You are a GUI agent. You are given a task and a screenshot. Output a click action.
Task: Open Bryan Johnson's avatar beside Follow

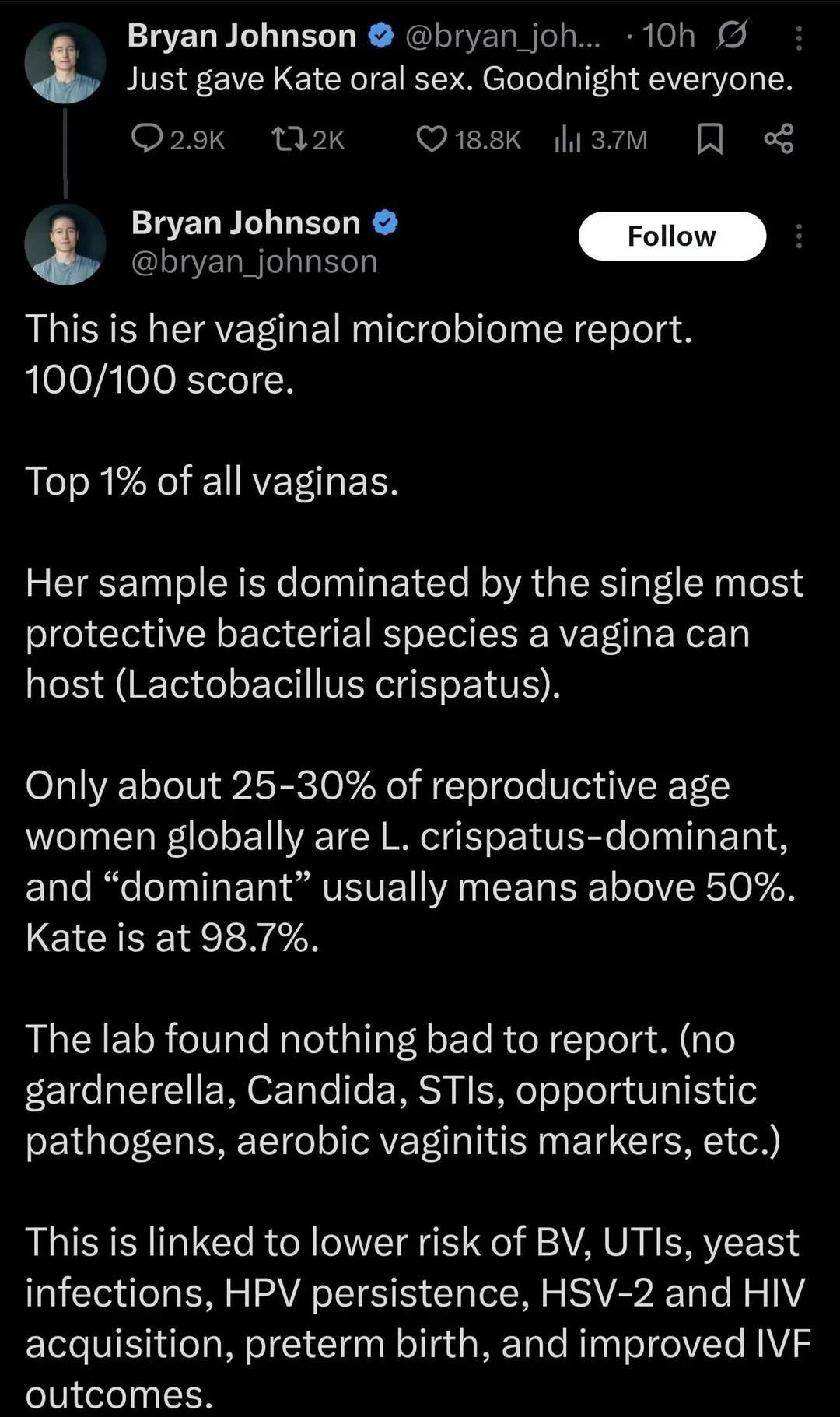tap(65, 244)
